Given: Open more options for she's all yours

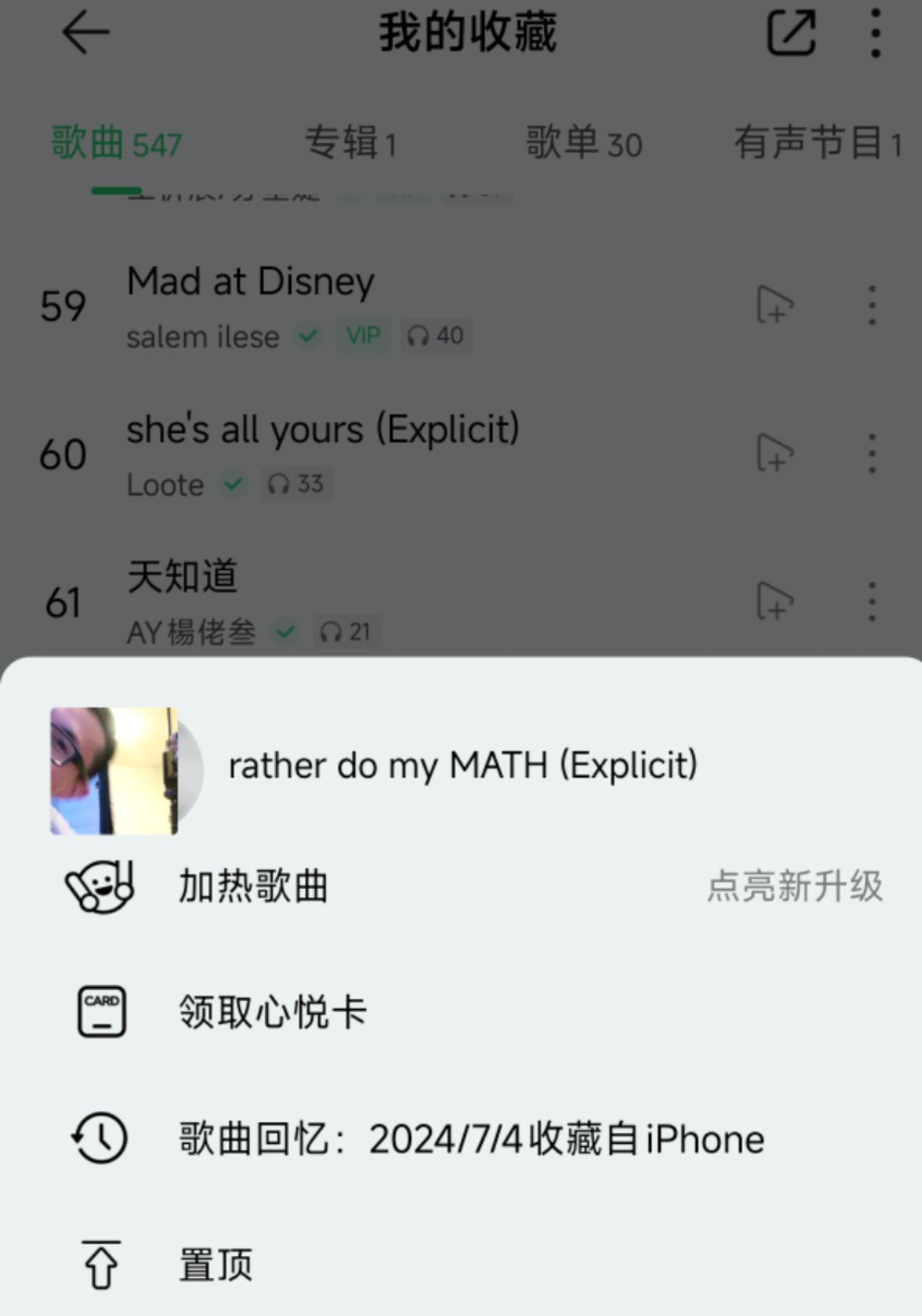Looking at the screenshot, I should (872, 453).
